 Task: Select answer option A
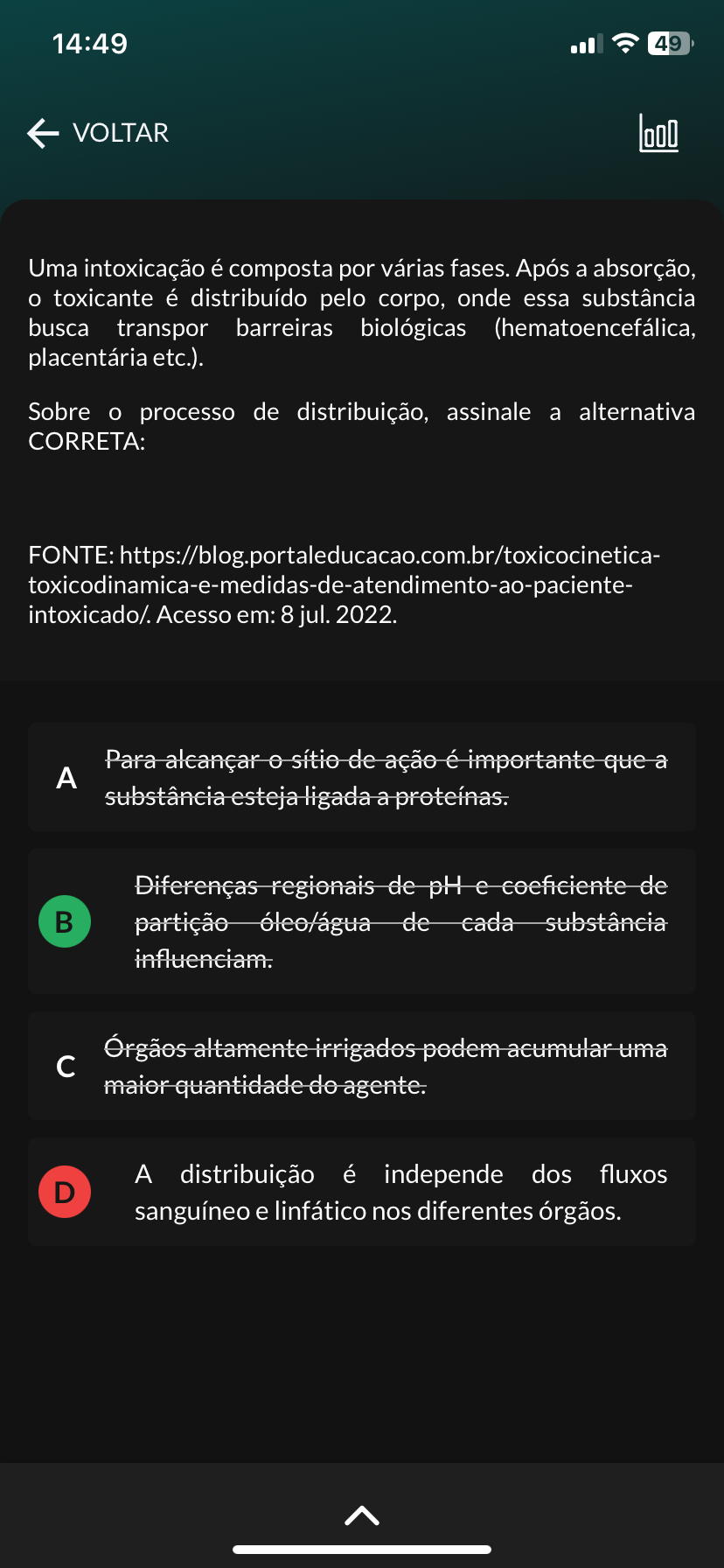click(362, 777)
